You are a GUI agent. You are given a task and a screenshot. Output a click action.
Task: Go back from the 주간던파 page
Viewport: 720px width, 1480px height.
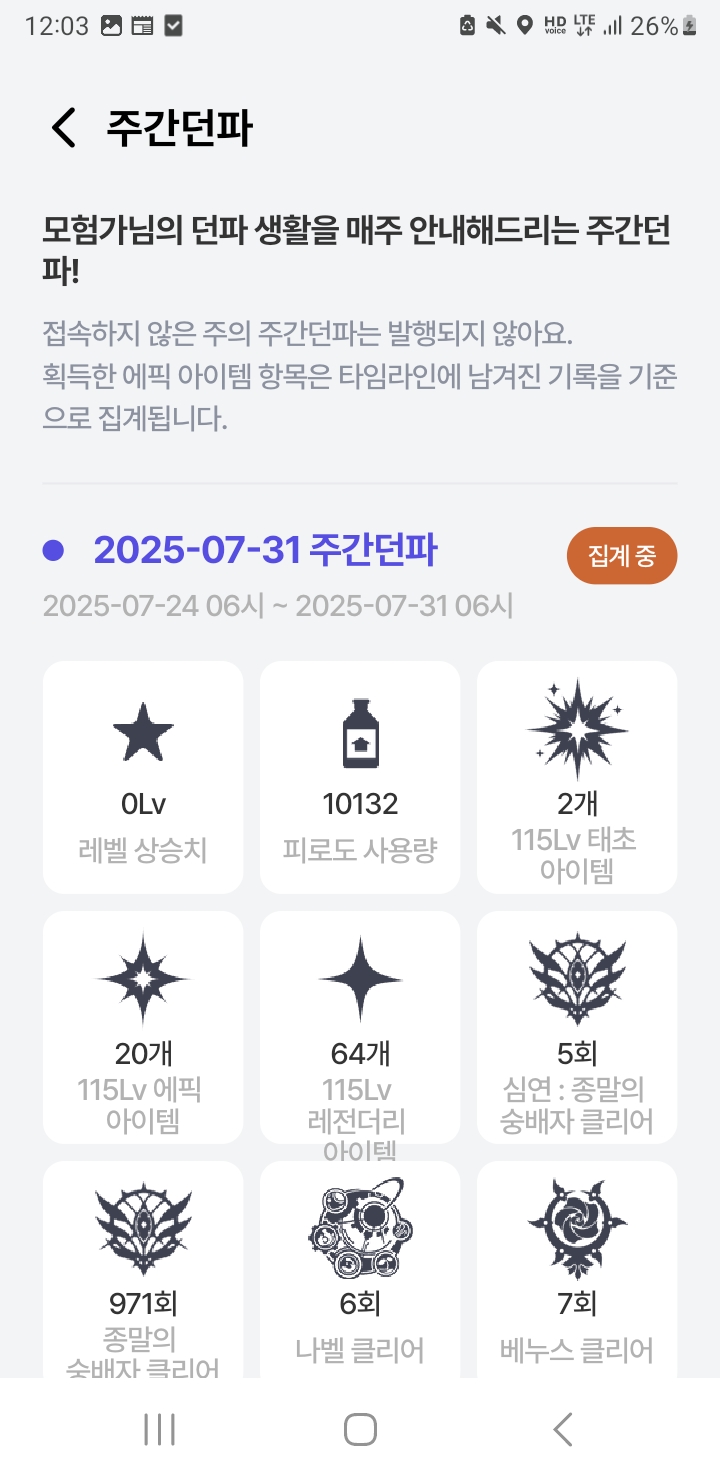[63, 129]
